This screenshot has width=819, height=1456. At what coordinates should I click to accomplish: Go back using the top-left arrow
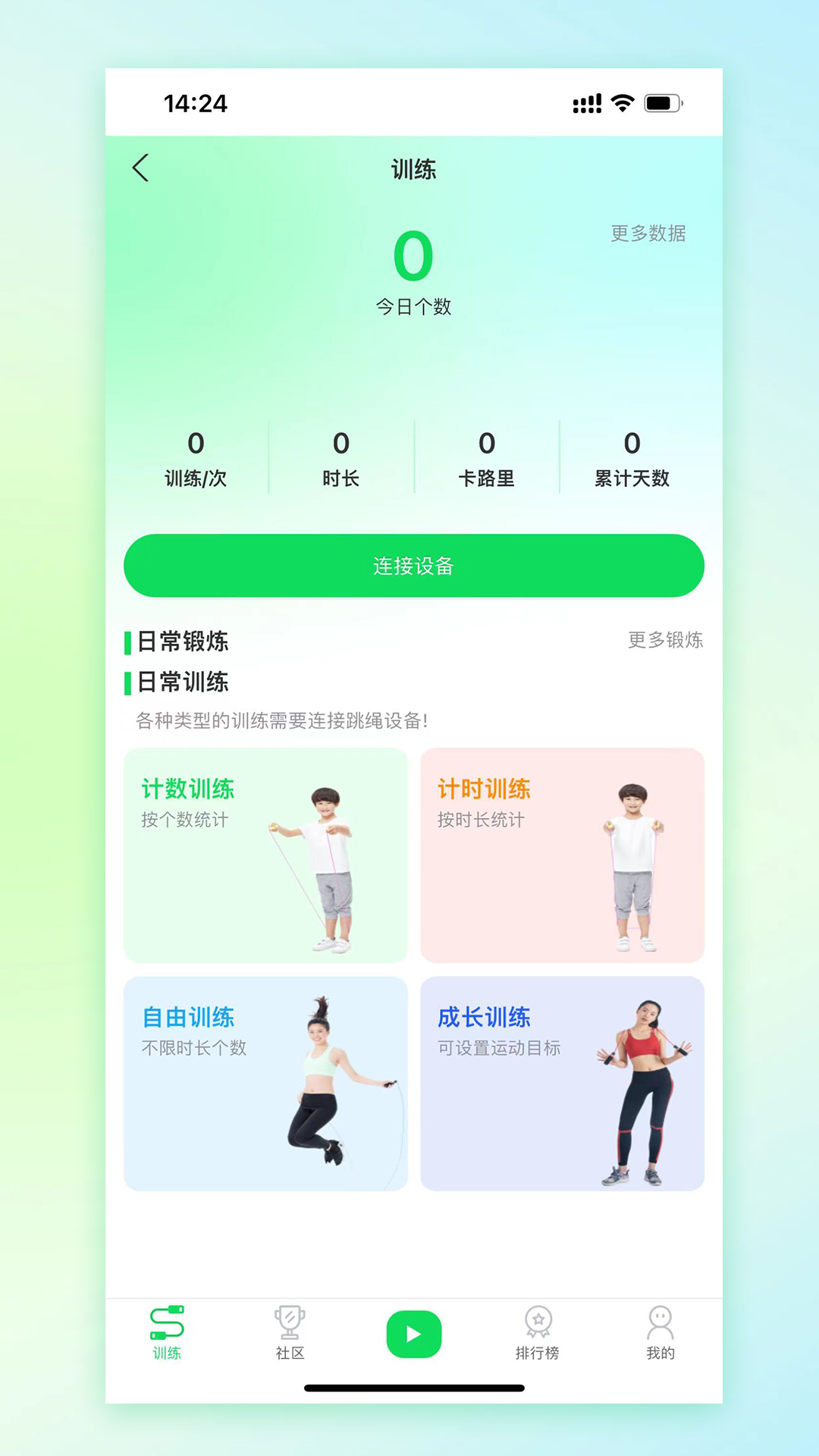tap(141, 168)
